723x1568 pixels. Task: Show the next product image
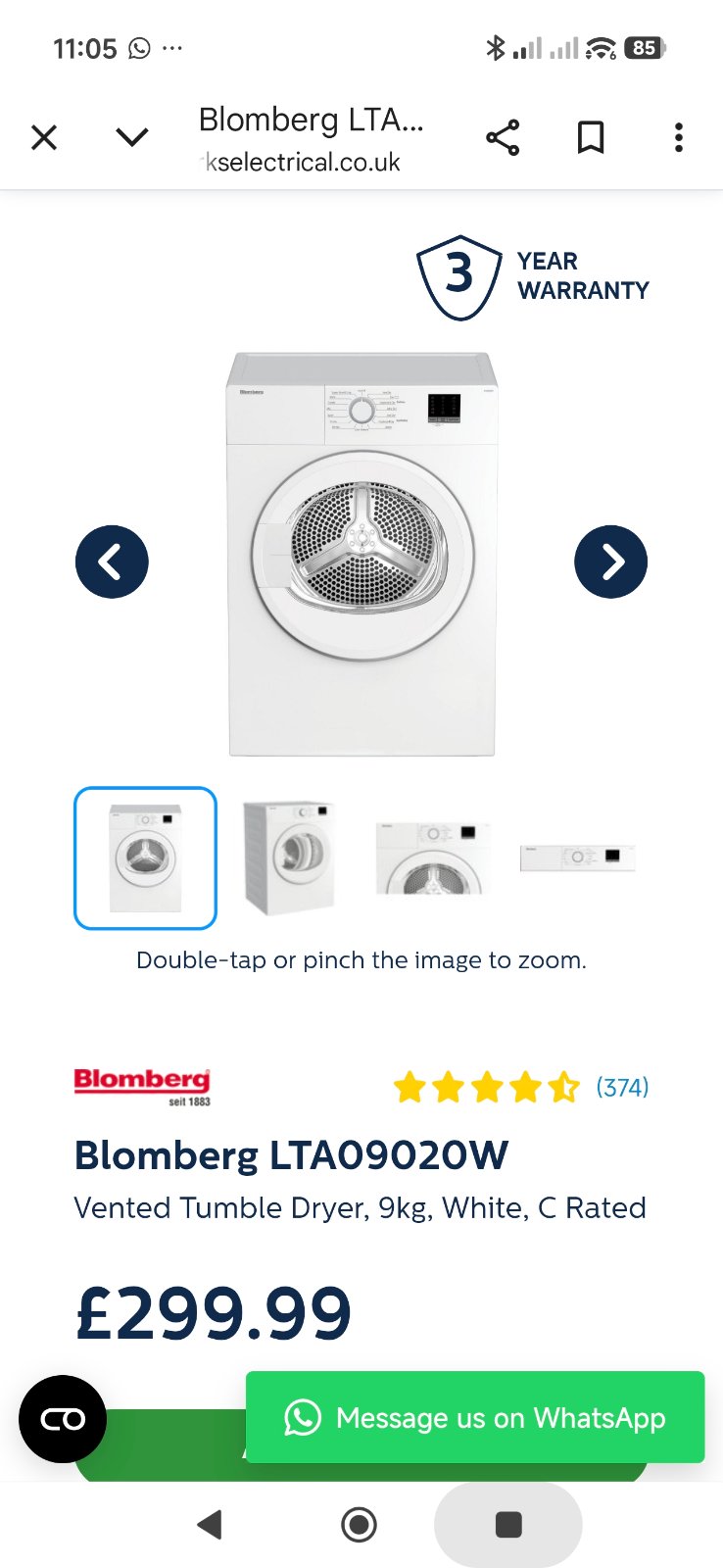click(x=610, y=562)
